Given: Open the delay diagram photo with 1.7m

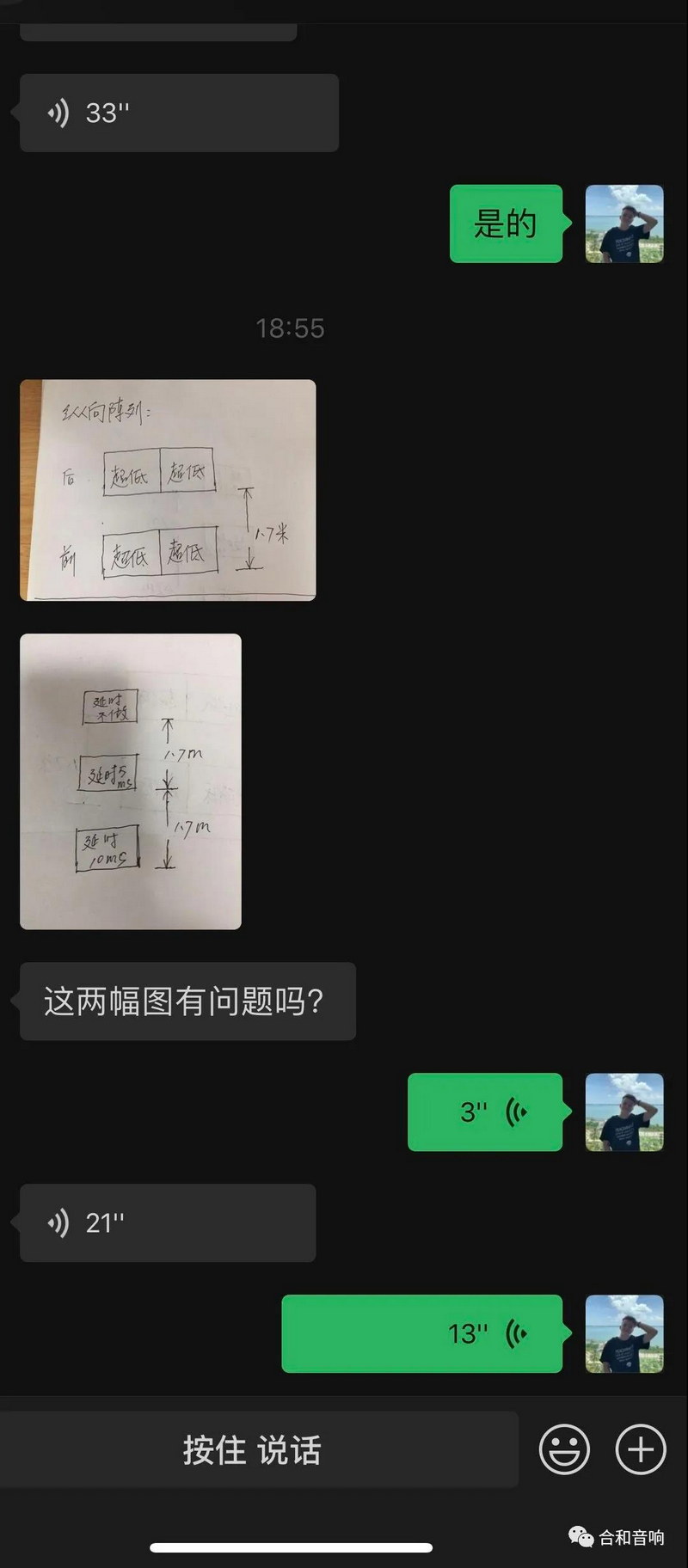Looking at the screenshot, I should (131, 781).
